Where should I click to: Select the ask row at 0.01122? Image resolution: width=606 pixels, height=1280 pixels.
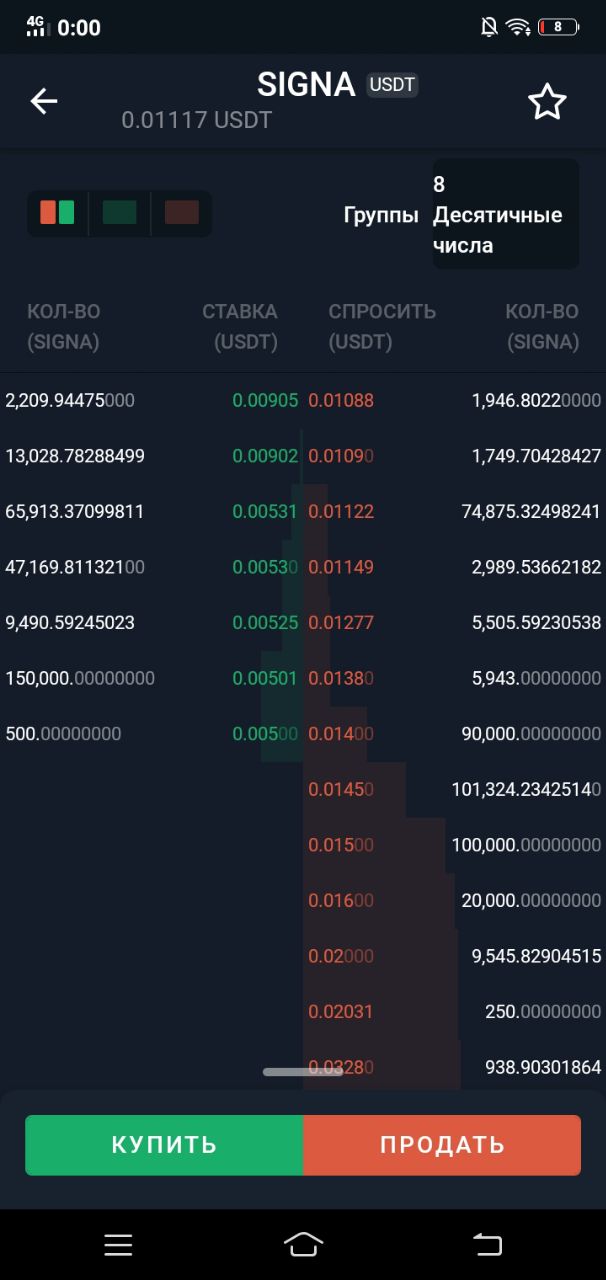coord(454,512)
